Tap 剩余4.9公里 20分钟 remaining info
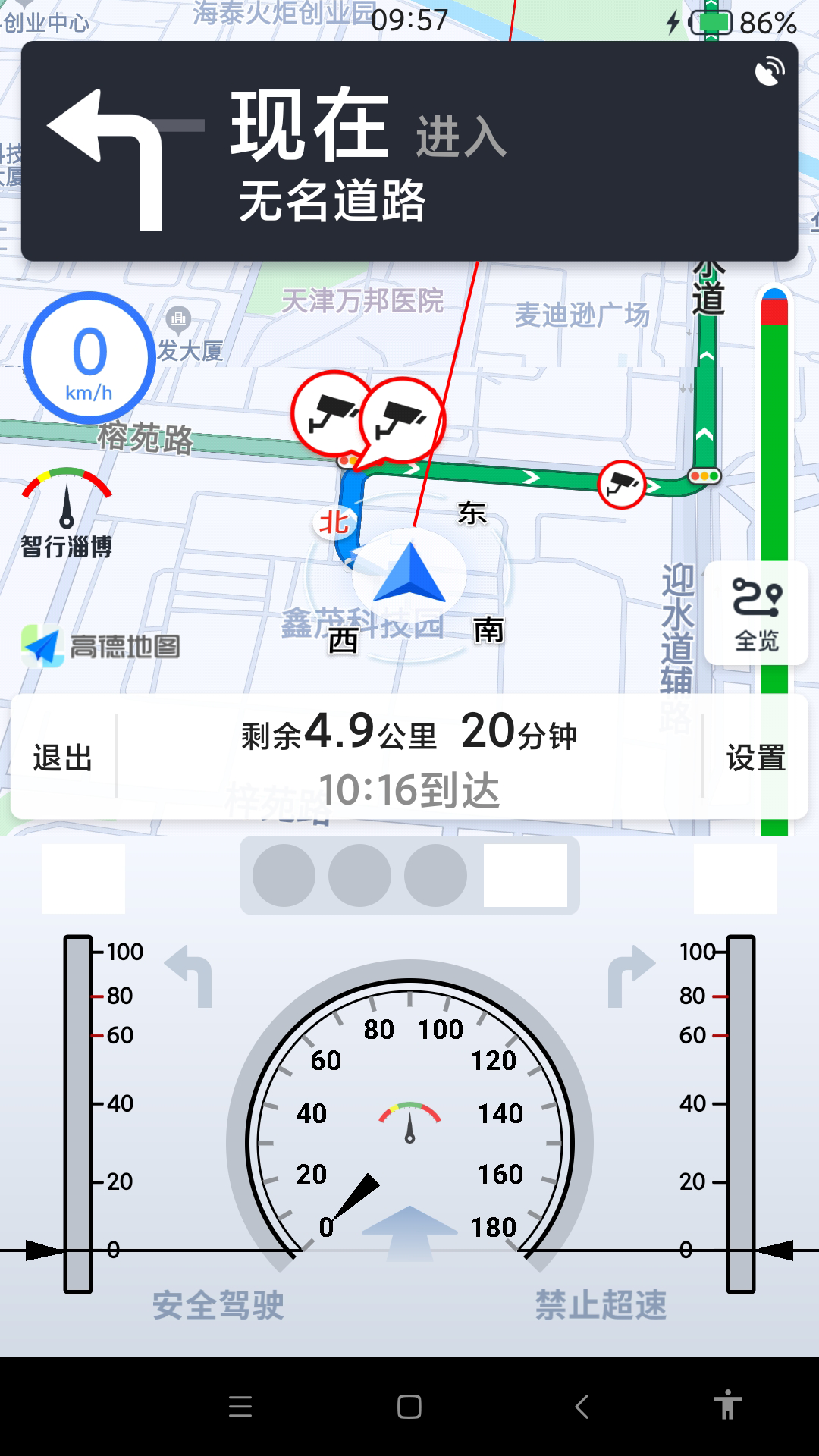 click(409, 732)
